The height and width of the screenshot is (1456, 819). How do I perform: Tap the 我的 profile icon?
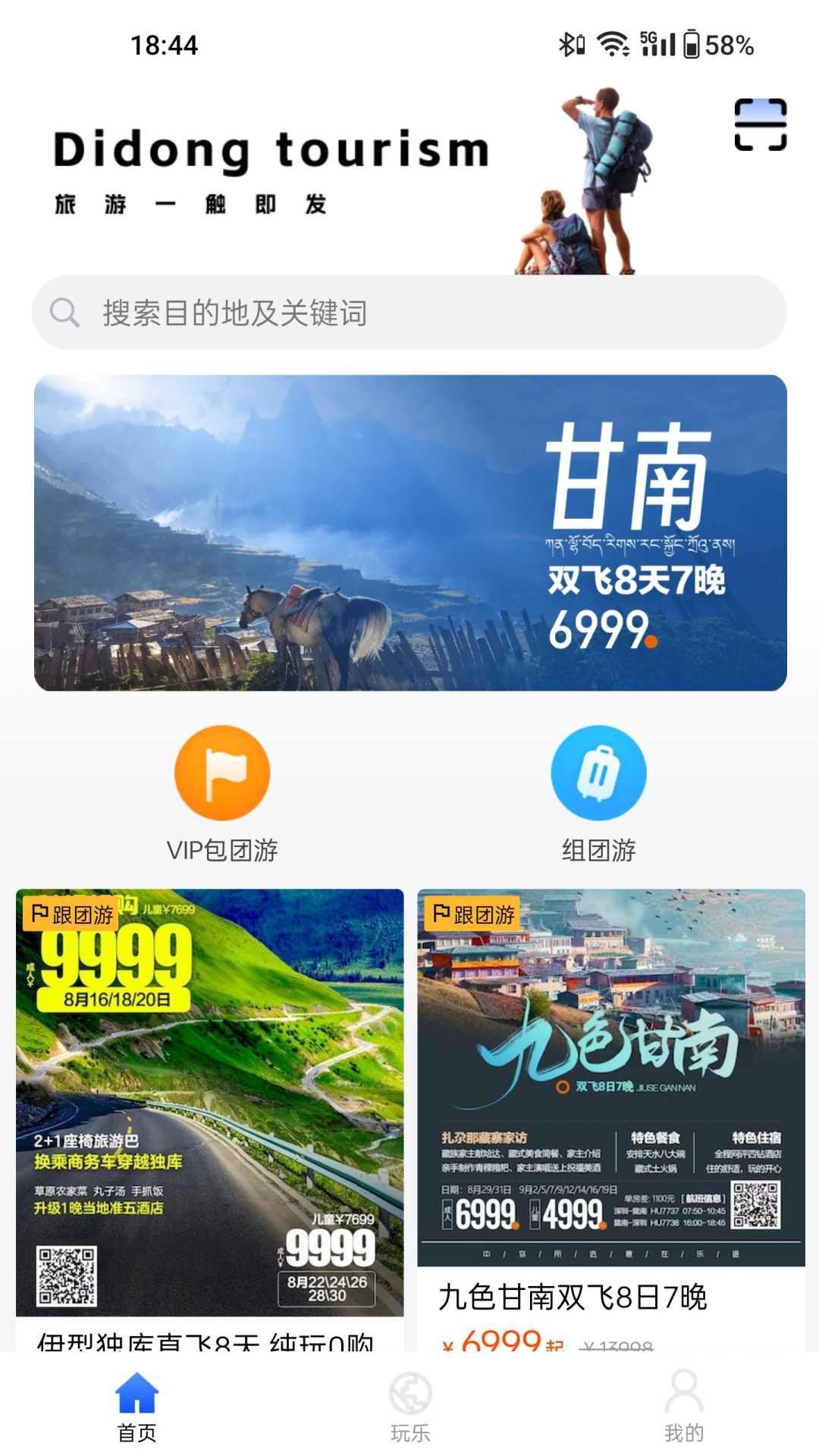pyautogui.click(x=683, y=1401)
